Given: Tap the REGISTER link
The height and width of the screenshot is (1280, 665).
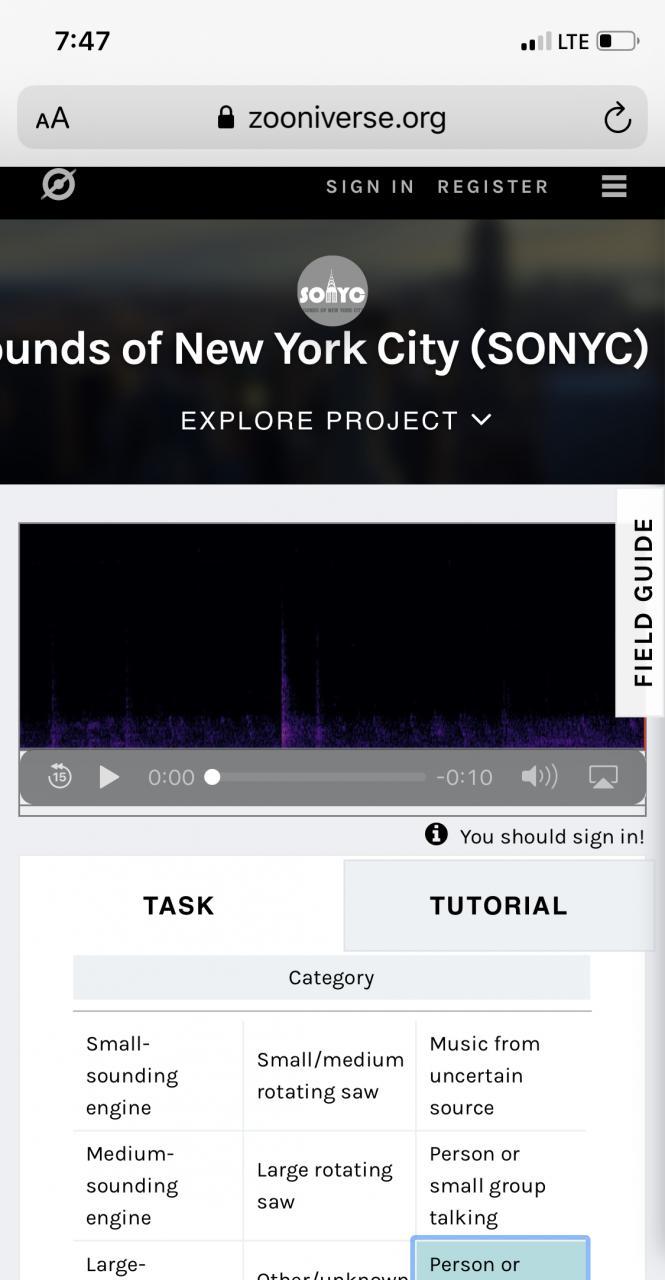Looking at the screenshot, I should coord(493,186).
